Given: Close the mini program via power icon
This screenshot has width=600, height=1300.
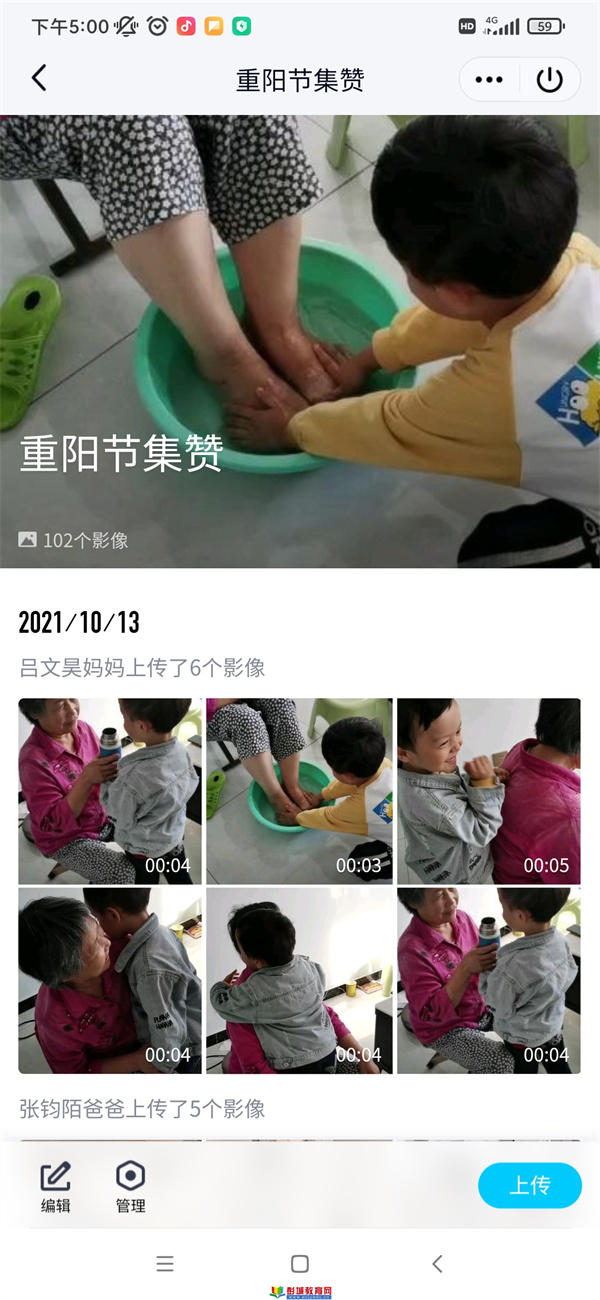Looking at the screenshot, I should coord(550,80).
